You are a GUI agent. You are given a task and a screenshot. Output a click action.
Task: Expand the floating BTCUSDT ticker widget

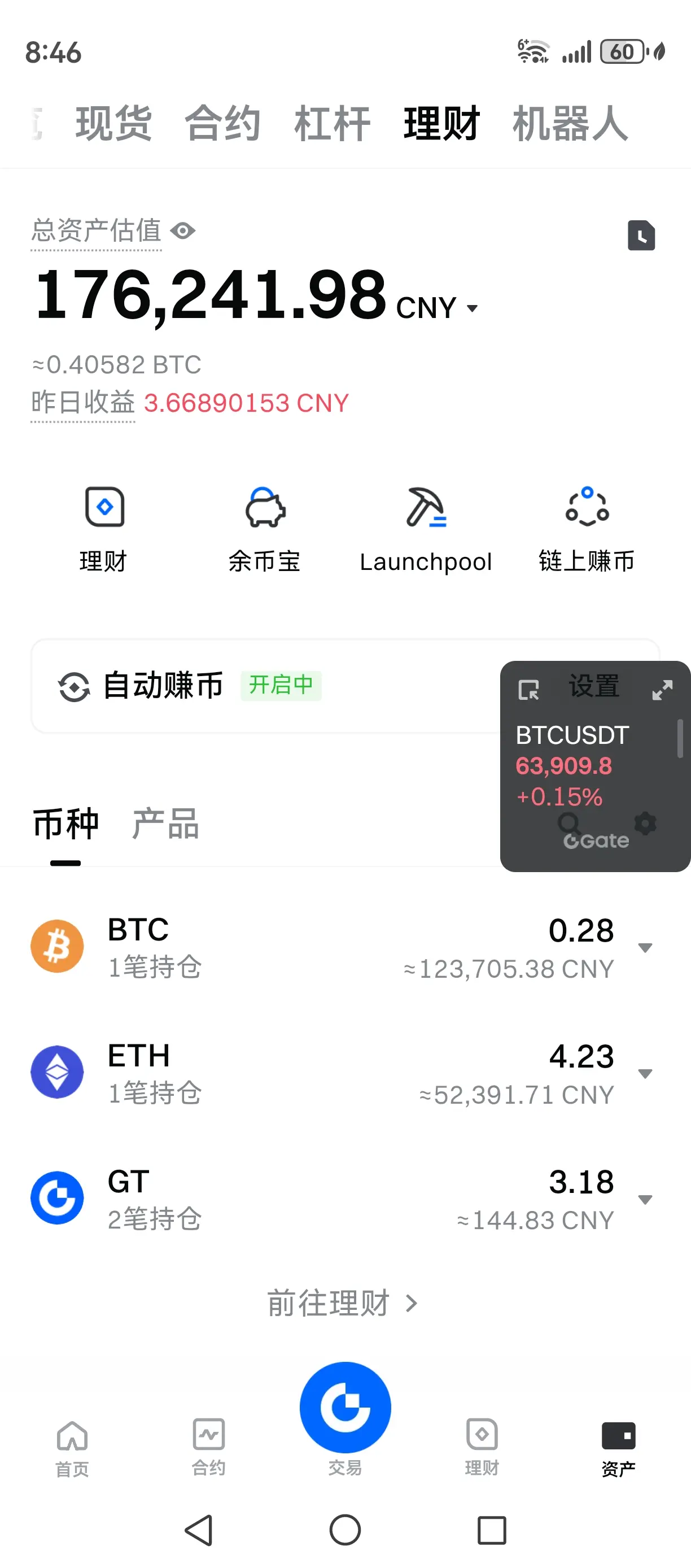tap(662, 690)
